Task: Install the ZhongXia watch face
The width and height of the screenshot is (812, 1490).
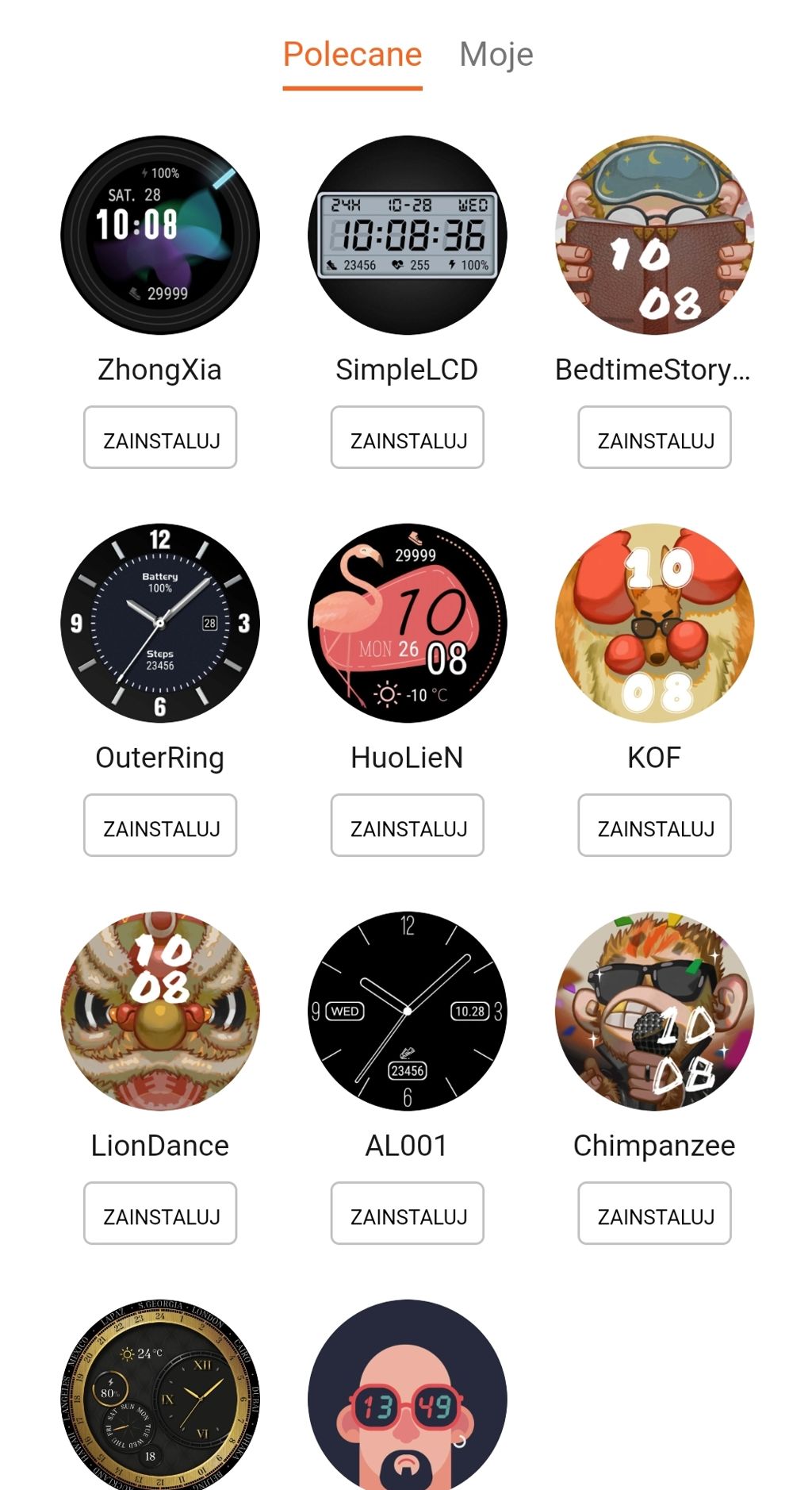Action: click(160, 438)
